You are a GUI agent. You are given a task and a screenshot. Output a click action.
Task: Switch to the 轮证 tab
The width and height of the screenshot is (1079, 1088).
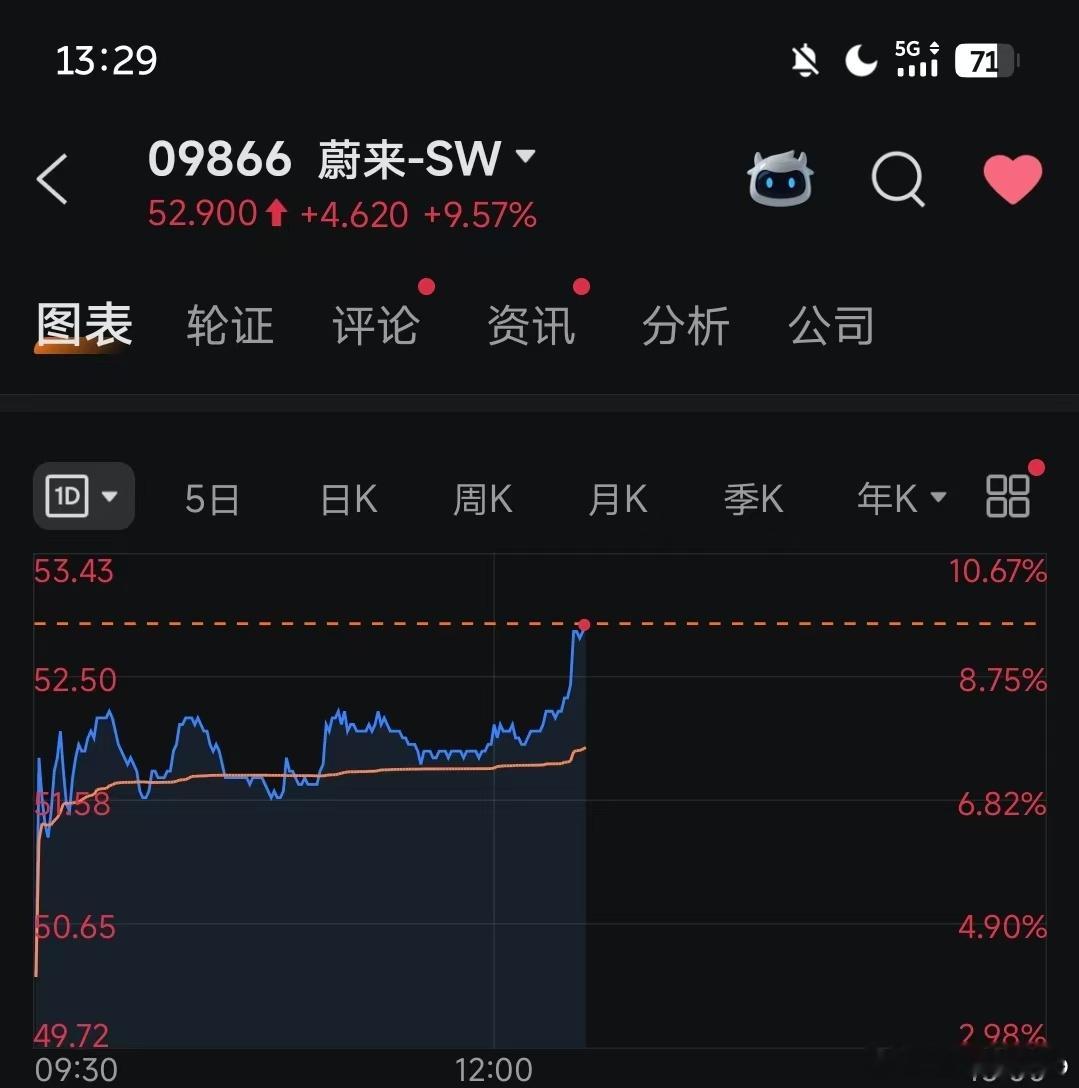(230, 325)
